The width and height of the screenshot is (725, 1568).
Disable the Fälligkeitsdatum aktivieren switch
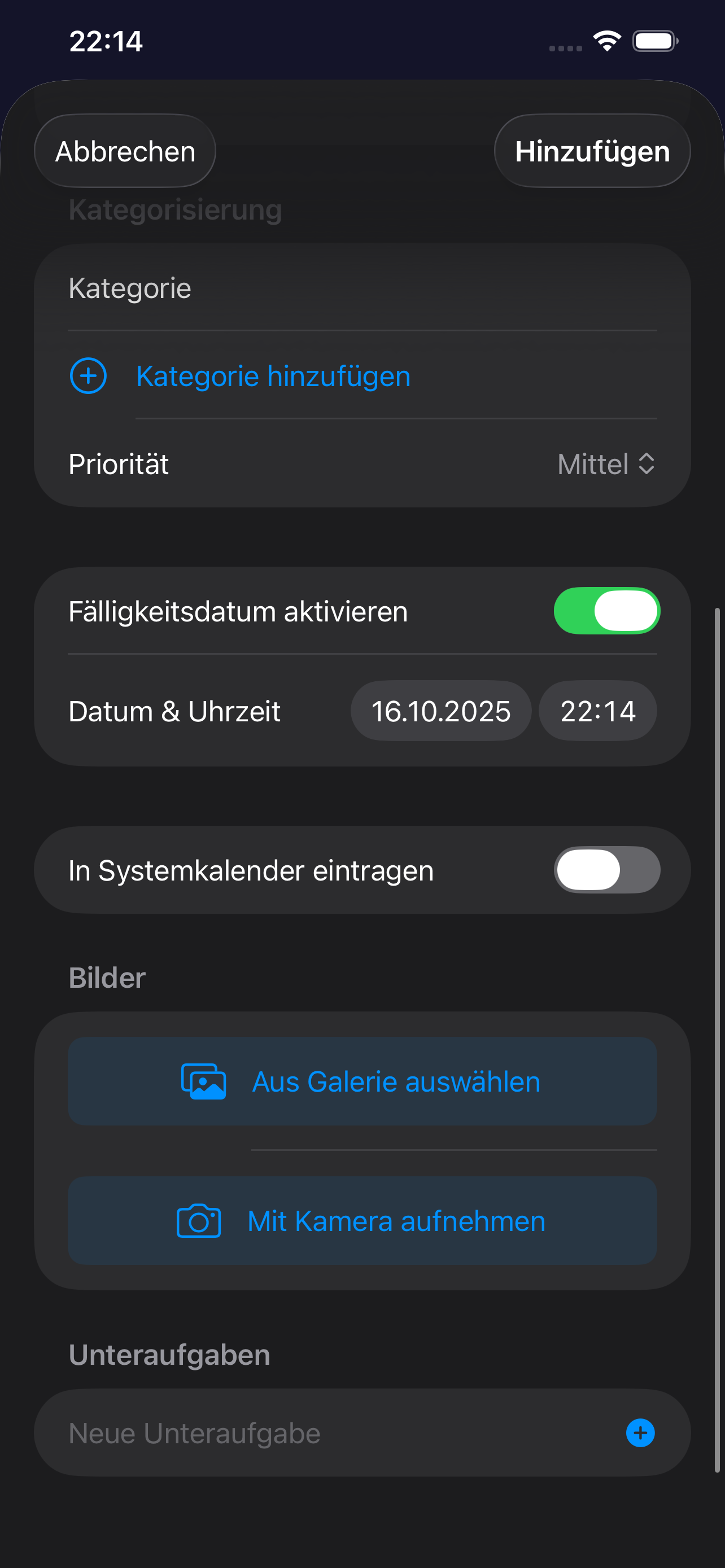(606, 611)
